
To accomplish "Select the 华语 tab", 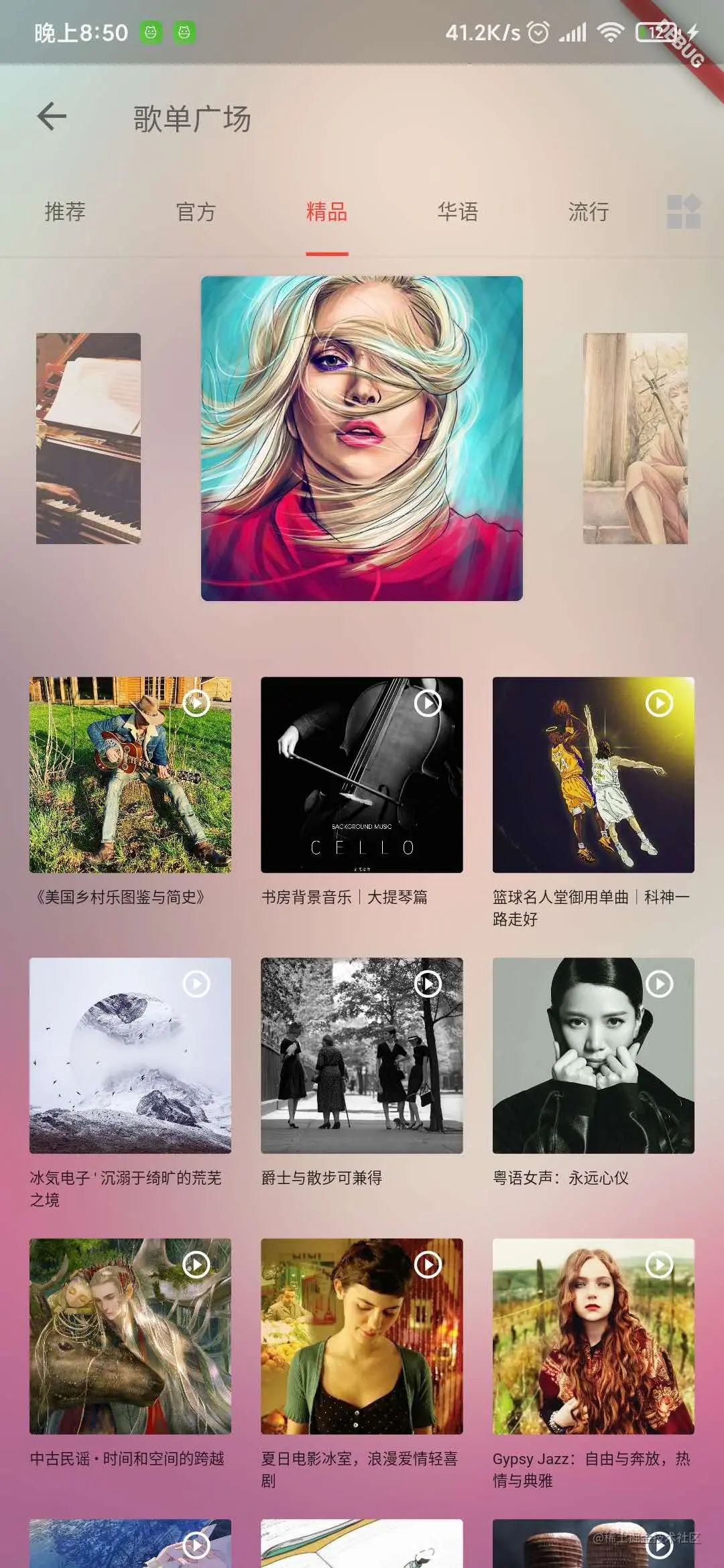I will (457, 212).
